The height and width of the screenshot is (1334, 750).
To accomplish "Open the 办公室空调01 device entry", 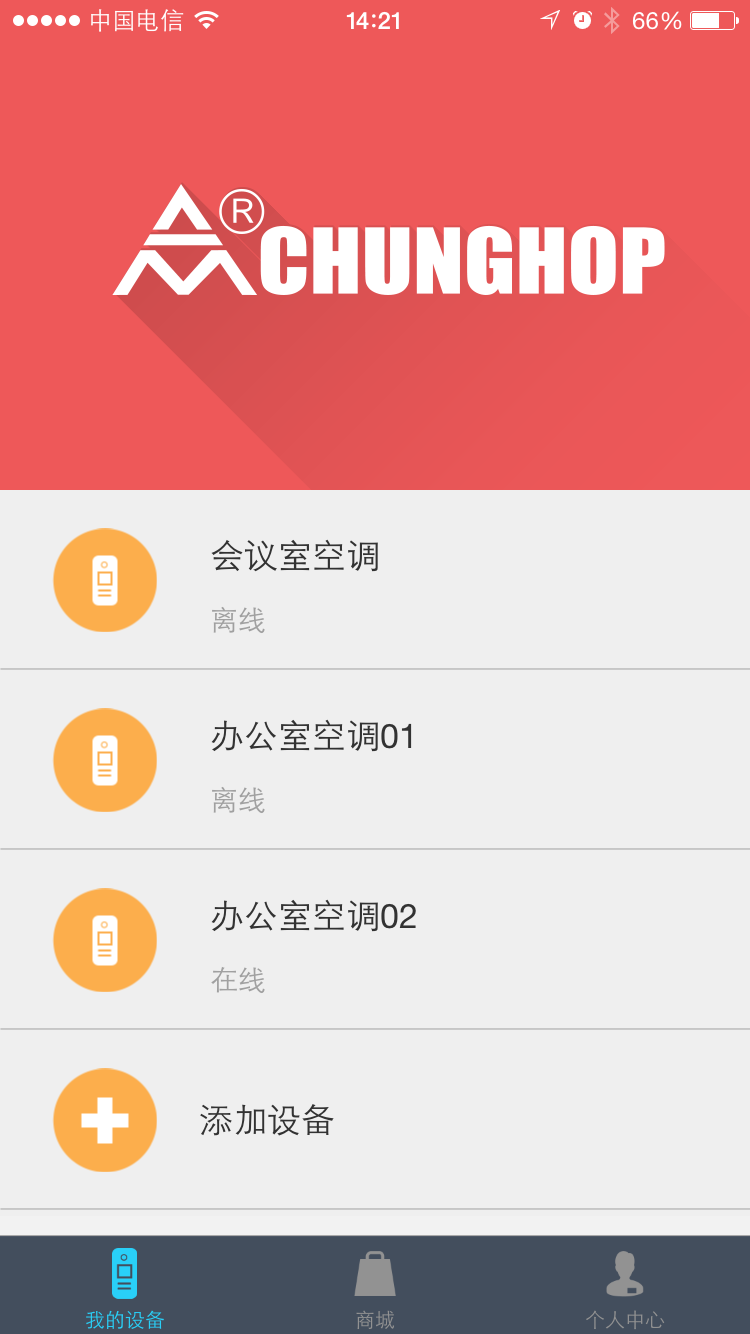I will (x=315, y=737).
